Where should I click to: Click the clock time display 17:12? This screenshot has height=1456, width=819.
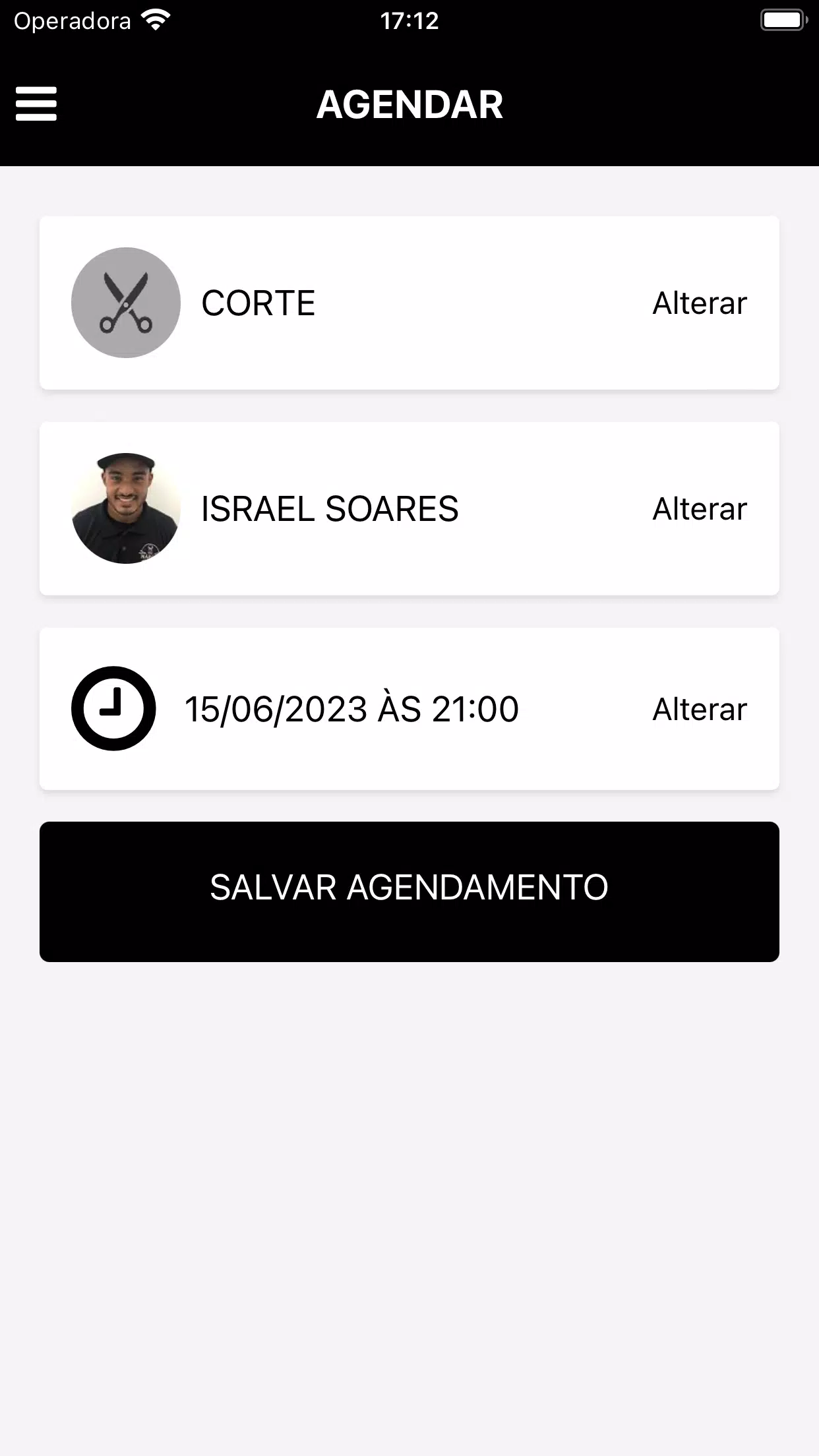pos(409,21)
